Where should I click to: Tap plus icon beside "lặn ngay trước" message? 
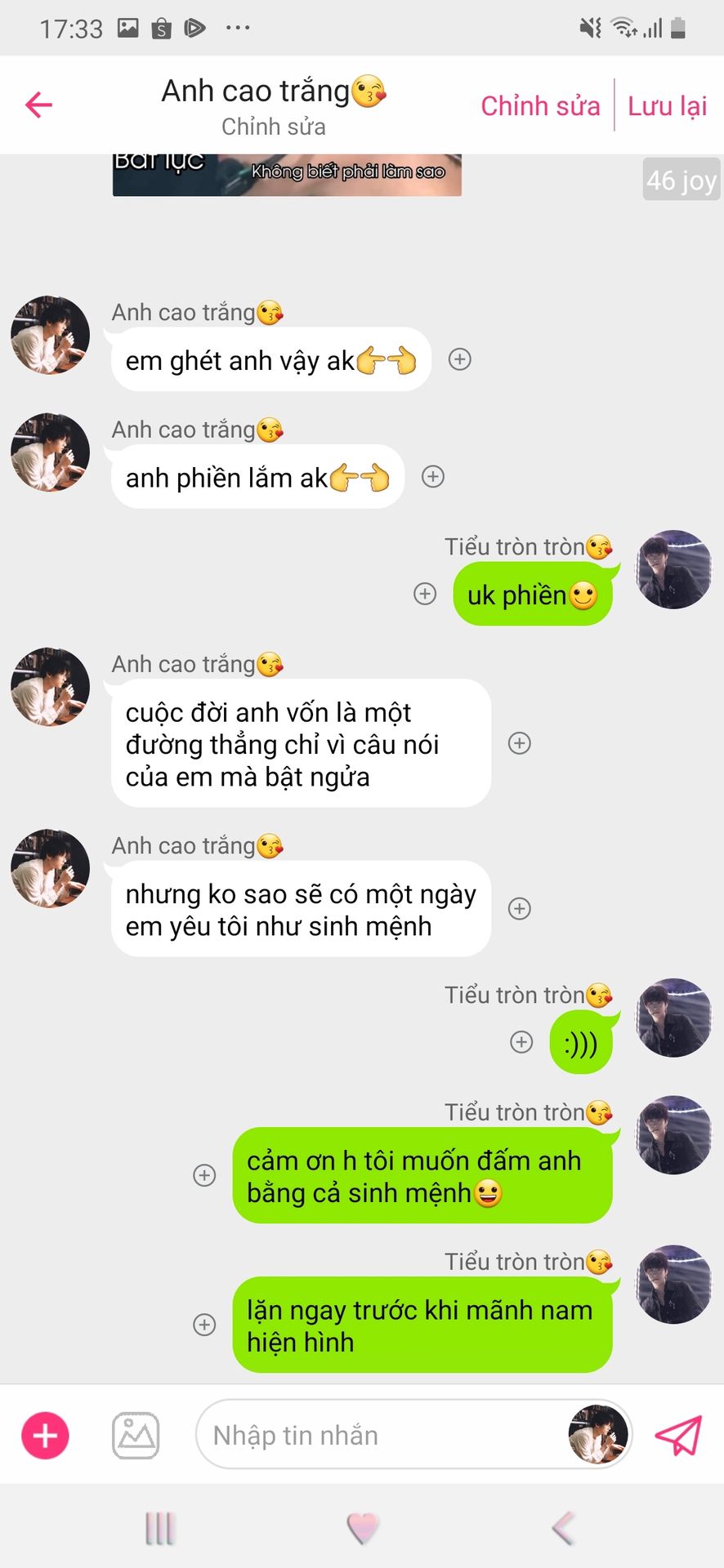tap(204, 1325)
